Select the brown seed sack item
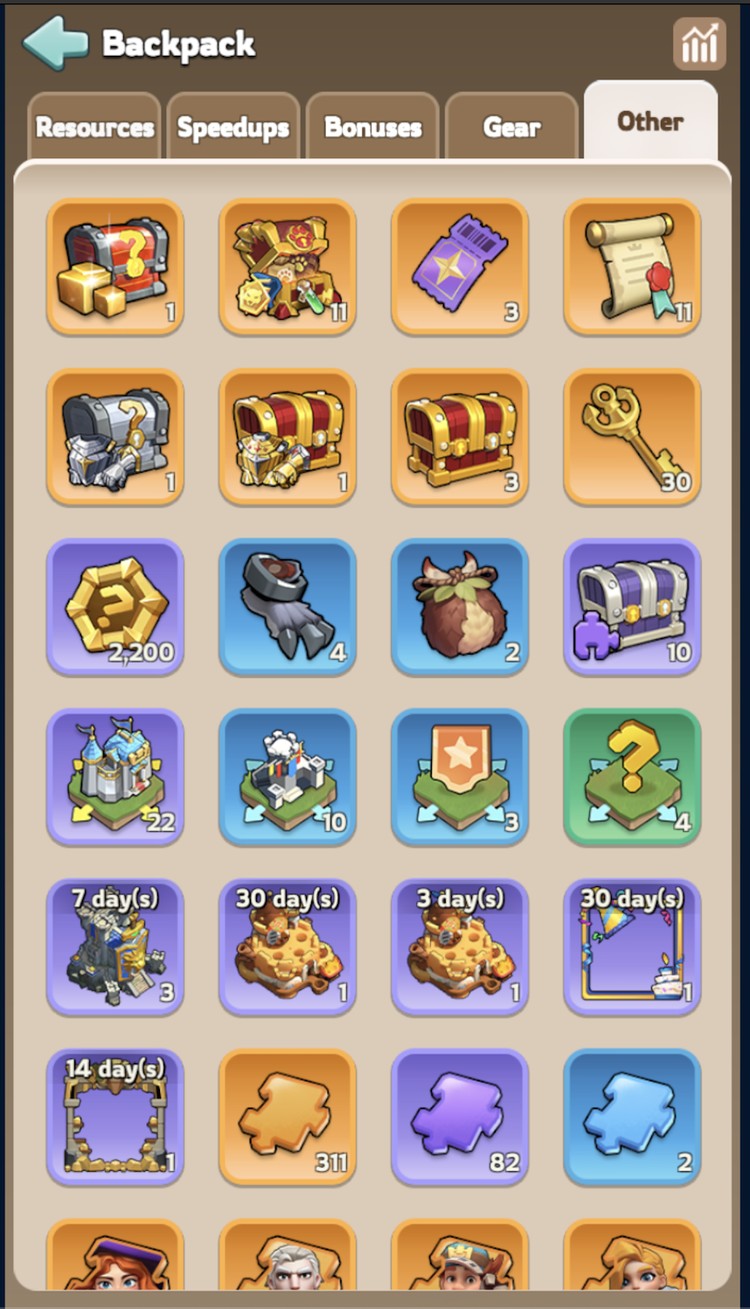 [x=460, y=607]
